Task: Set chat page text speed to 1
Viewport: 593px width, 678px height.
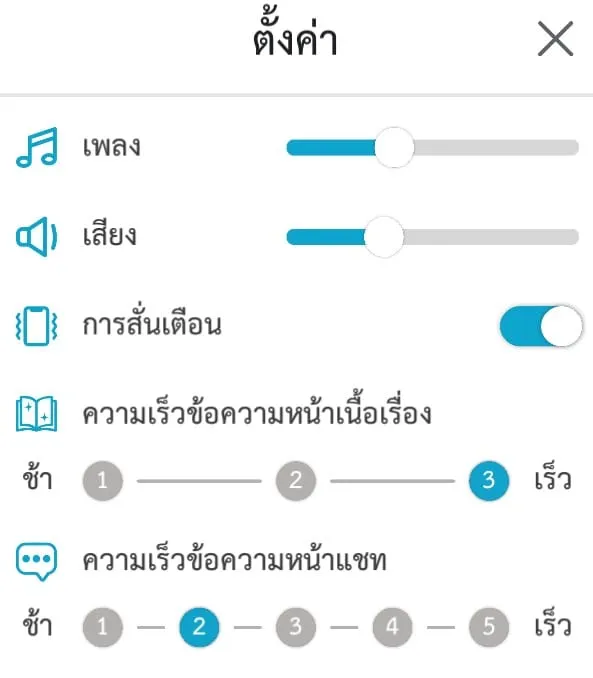Action: coord(103,627)
